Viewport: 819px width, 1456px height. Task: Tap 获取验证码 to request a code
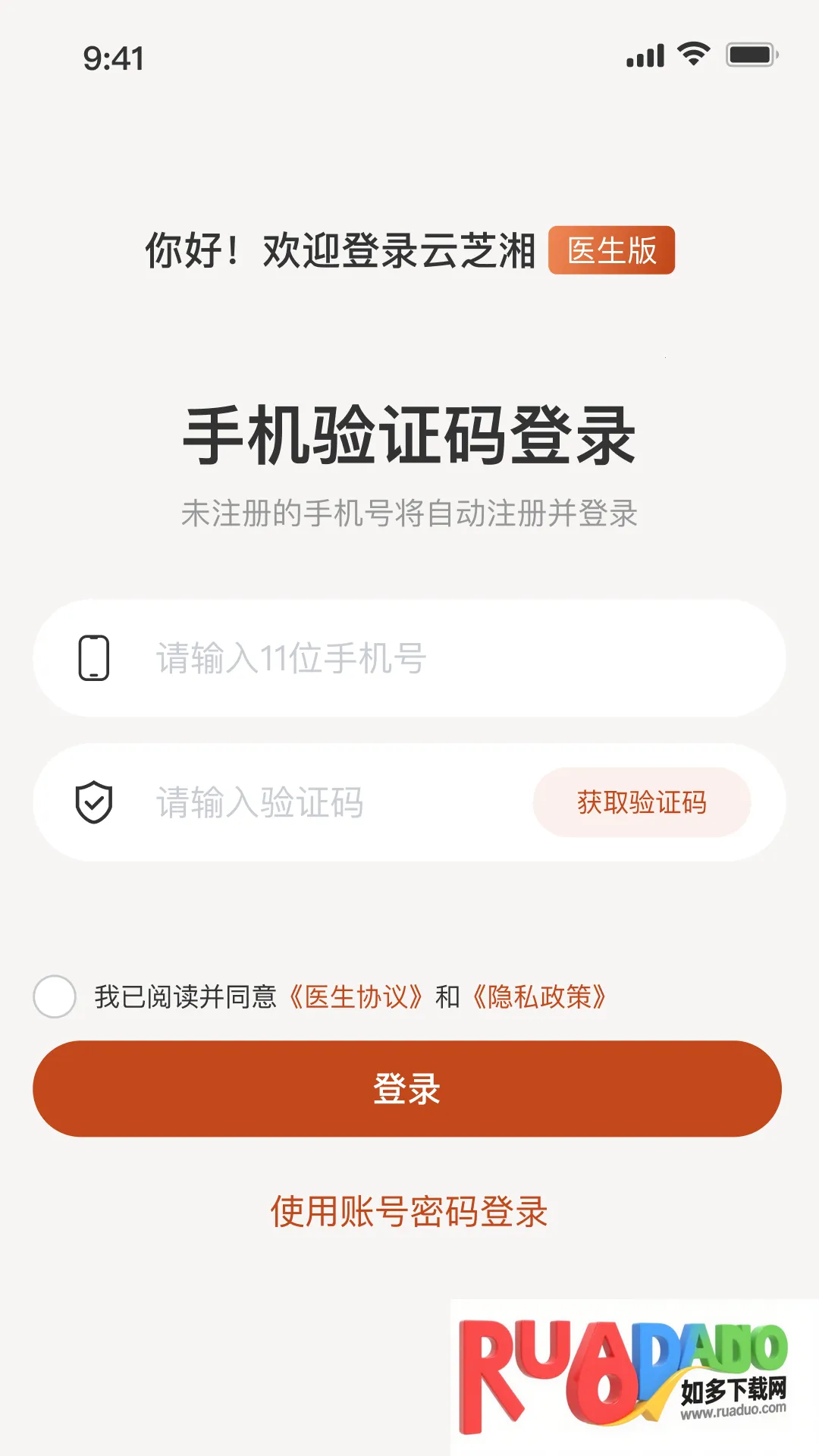click(x=642, y=802)
